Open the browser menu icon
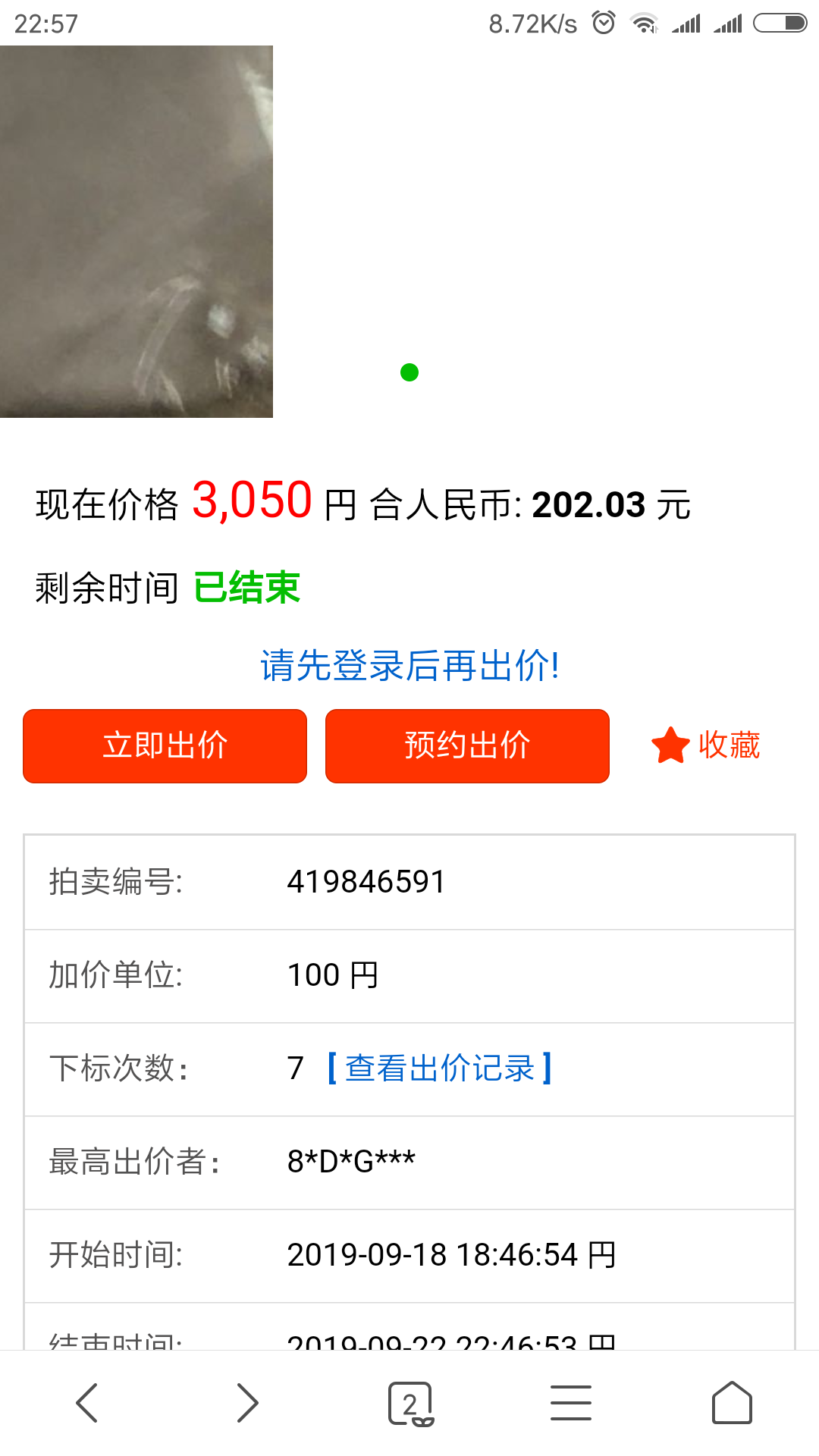 [570, 1402]
